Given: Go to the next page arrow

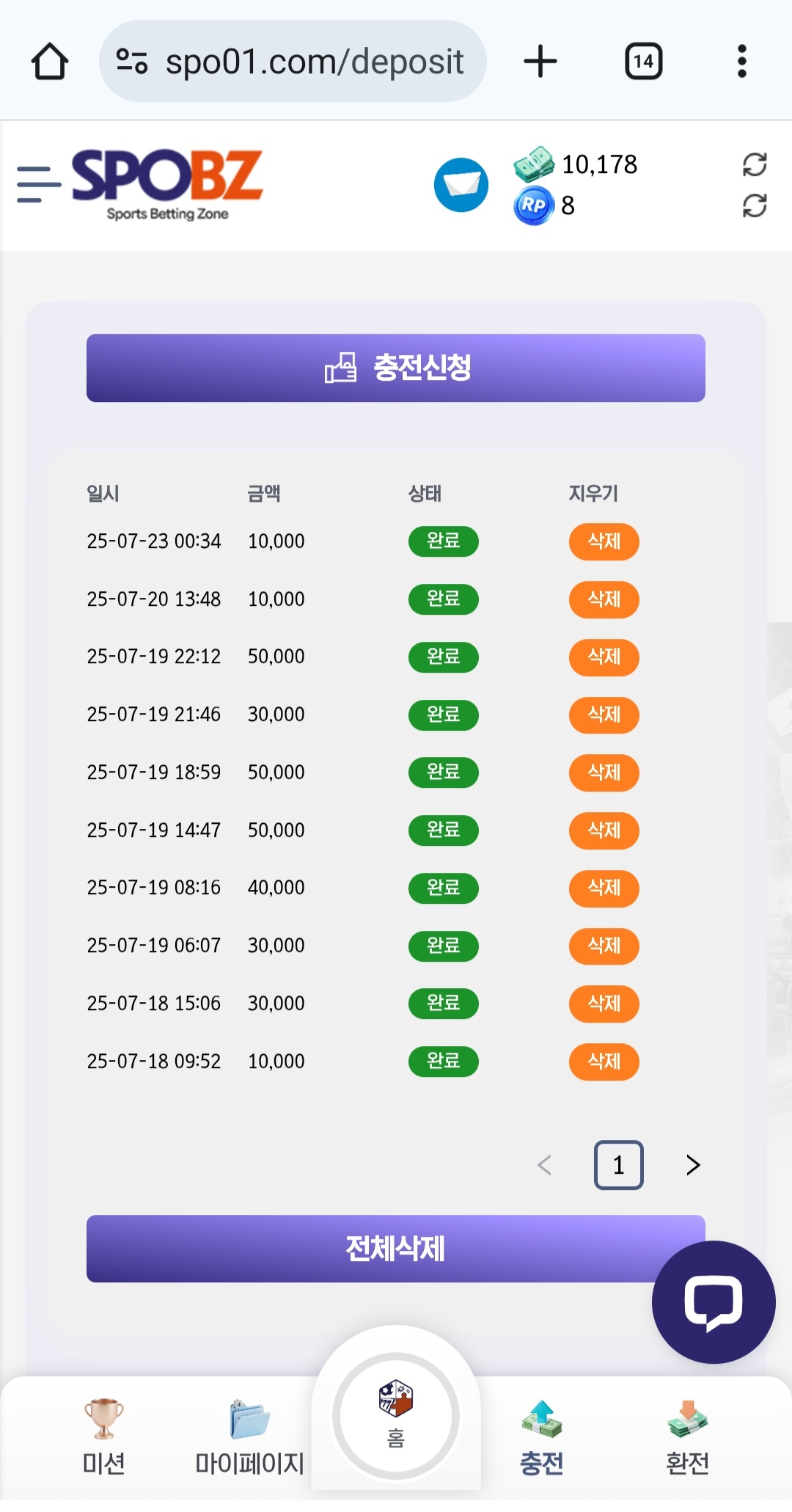Looking at the screenshot, I should [x=693, y=1165].
